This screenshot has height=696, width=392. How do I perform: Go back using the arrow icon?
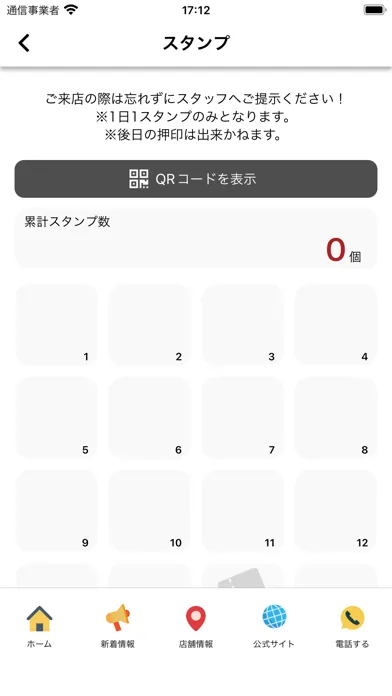24,43
